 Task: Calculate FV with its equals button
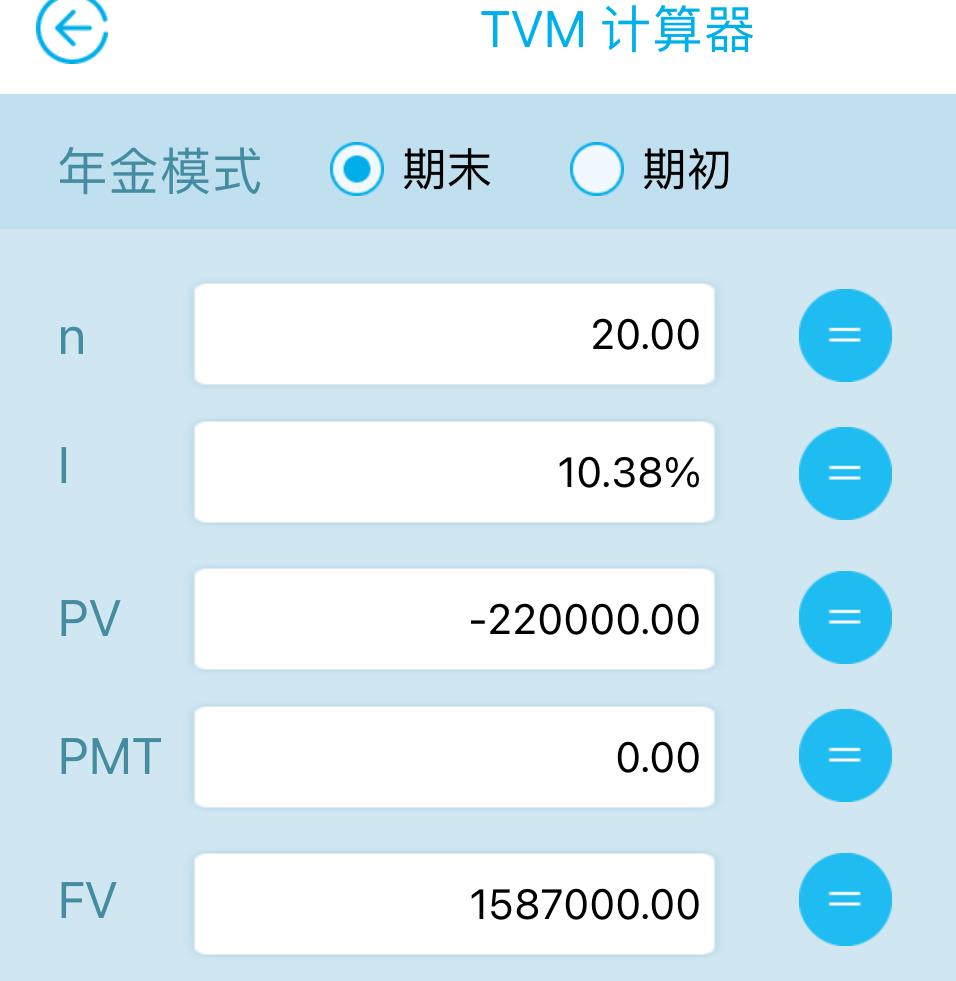pos(845,899)
